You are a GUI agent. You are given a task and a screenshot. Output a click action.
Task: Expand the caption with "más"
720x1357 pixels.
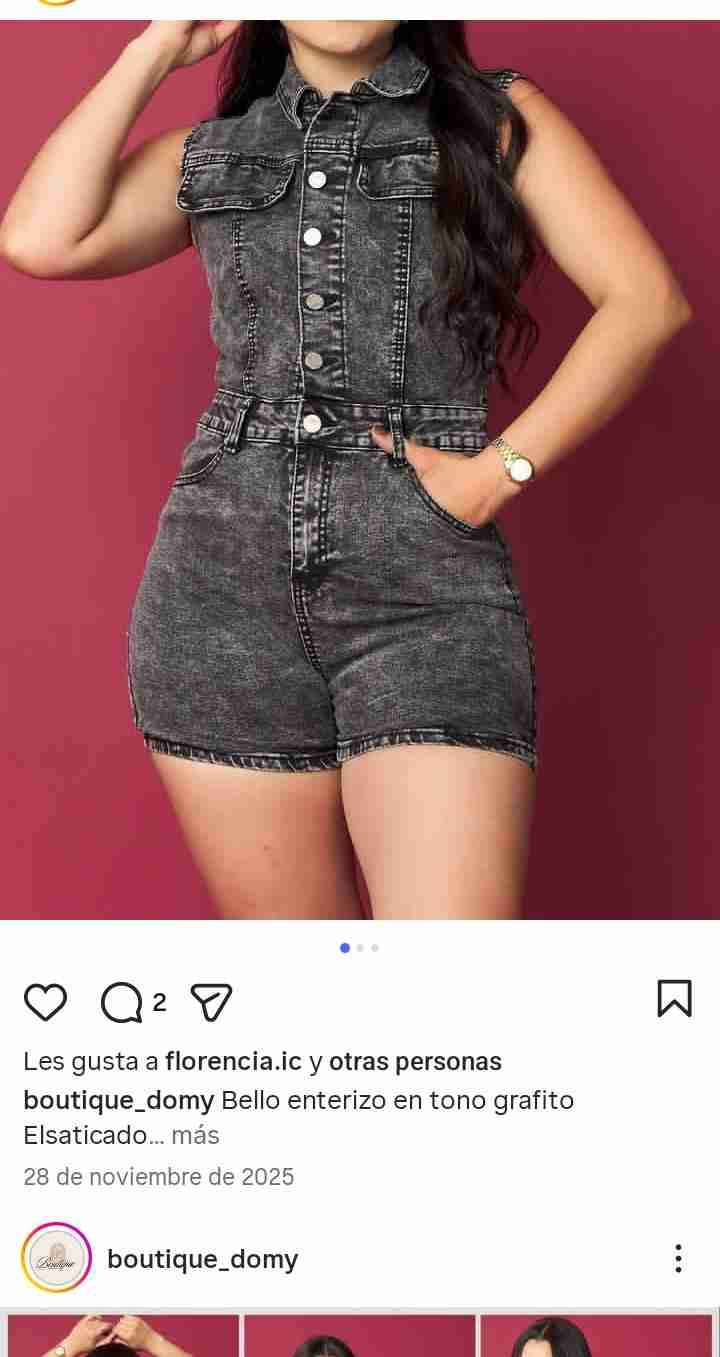click(195, 1136)
